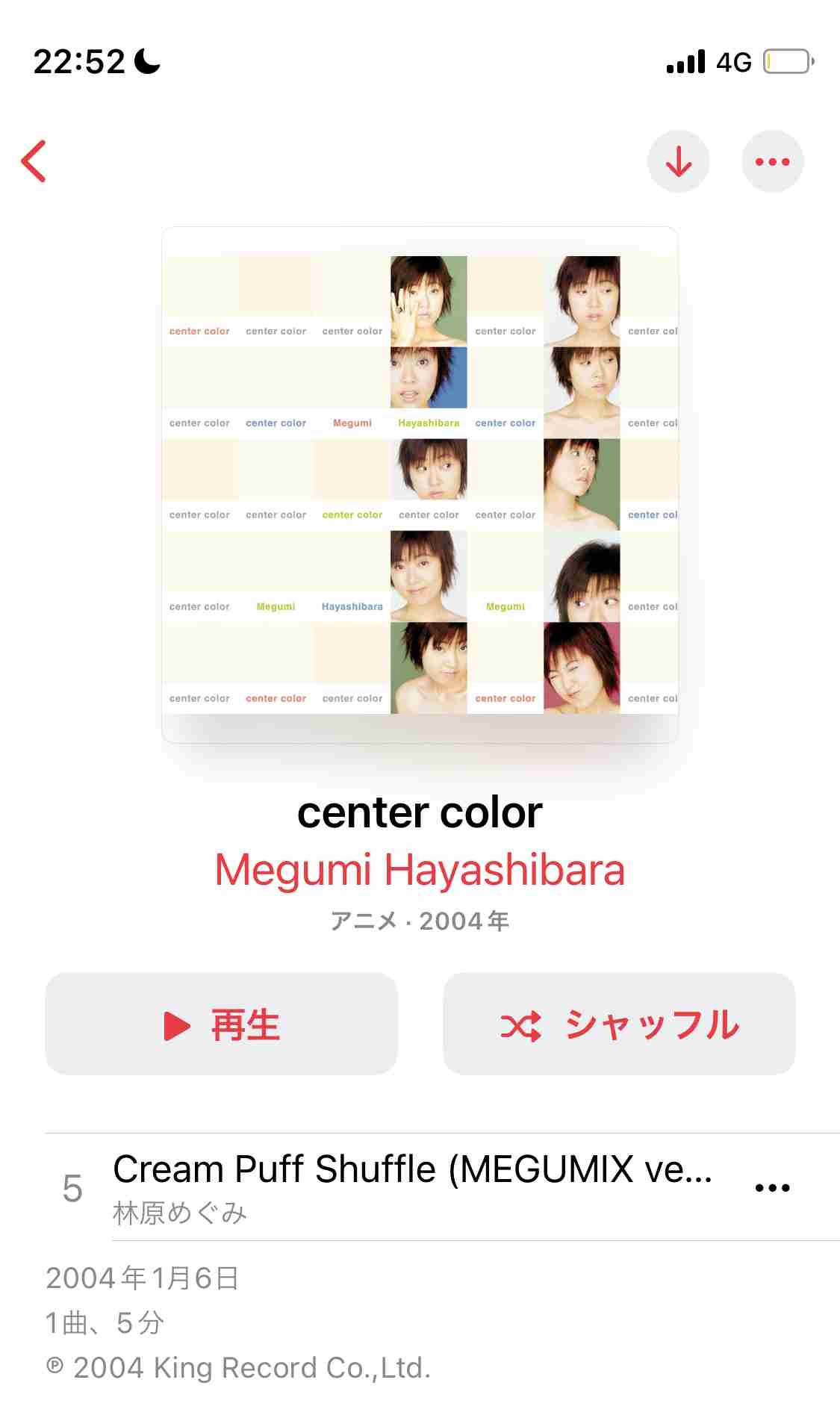Tap the play triangle inside 再生 button

click(x=176, y=1025)
